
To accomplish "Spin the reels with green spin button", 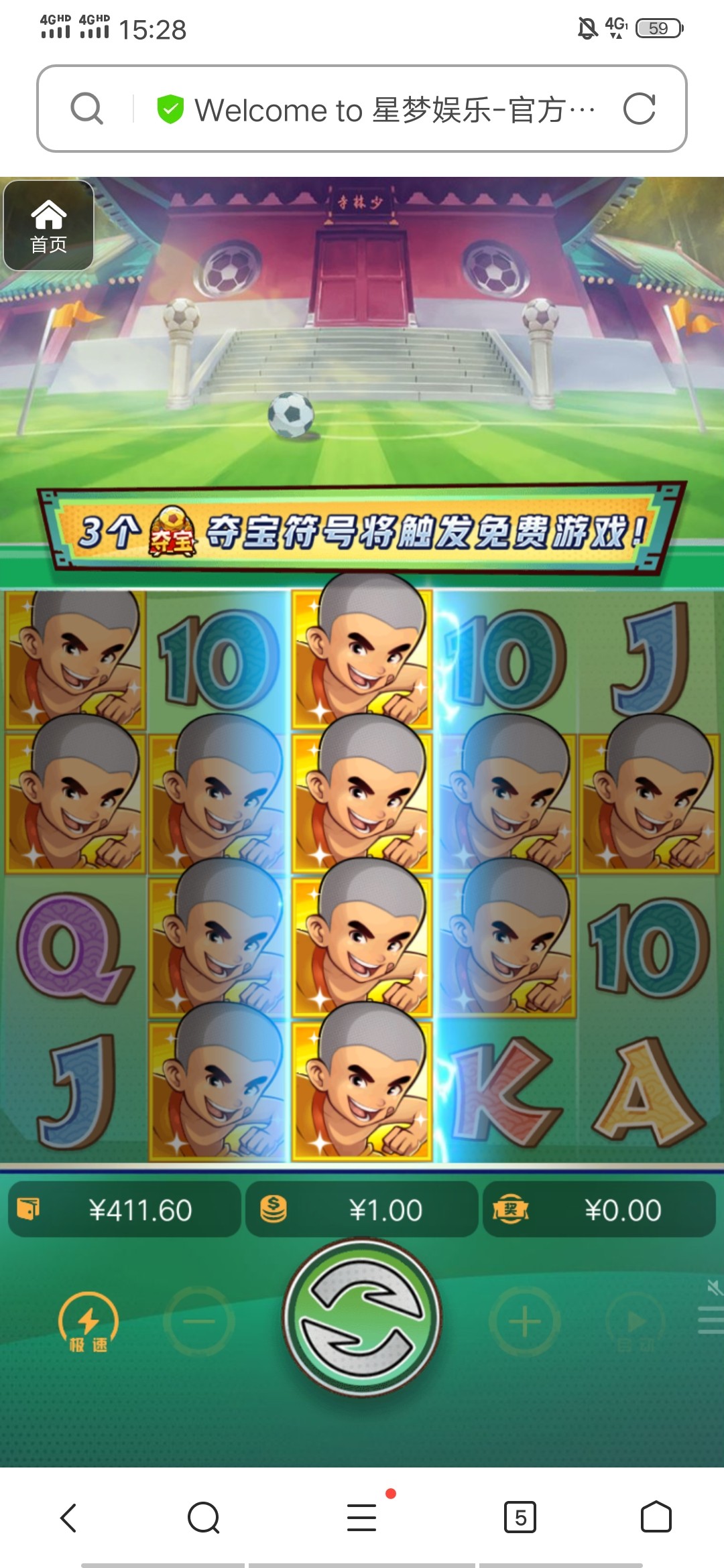I will 362,1317.
